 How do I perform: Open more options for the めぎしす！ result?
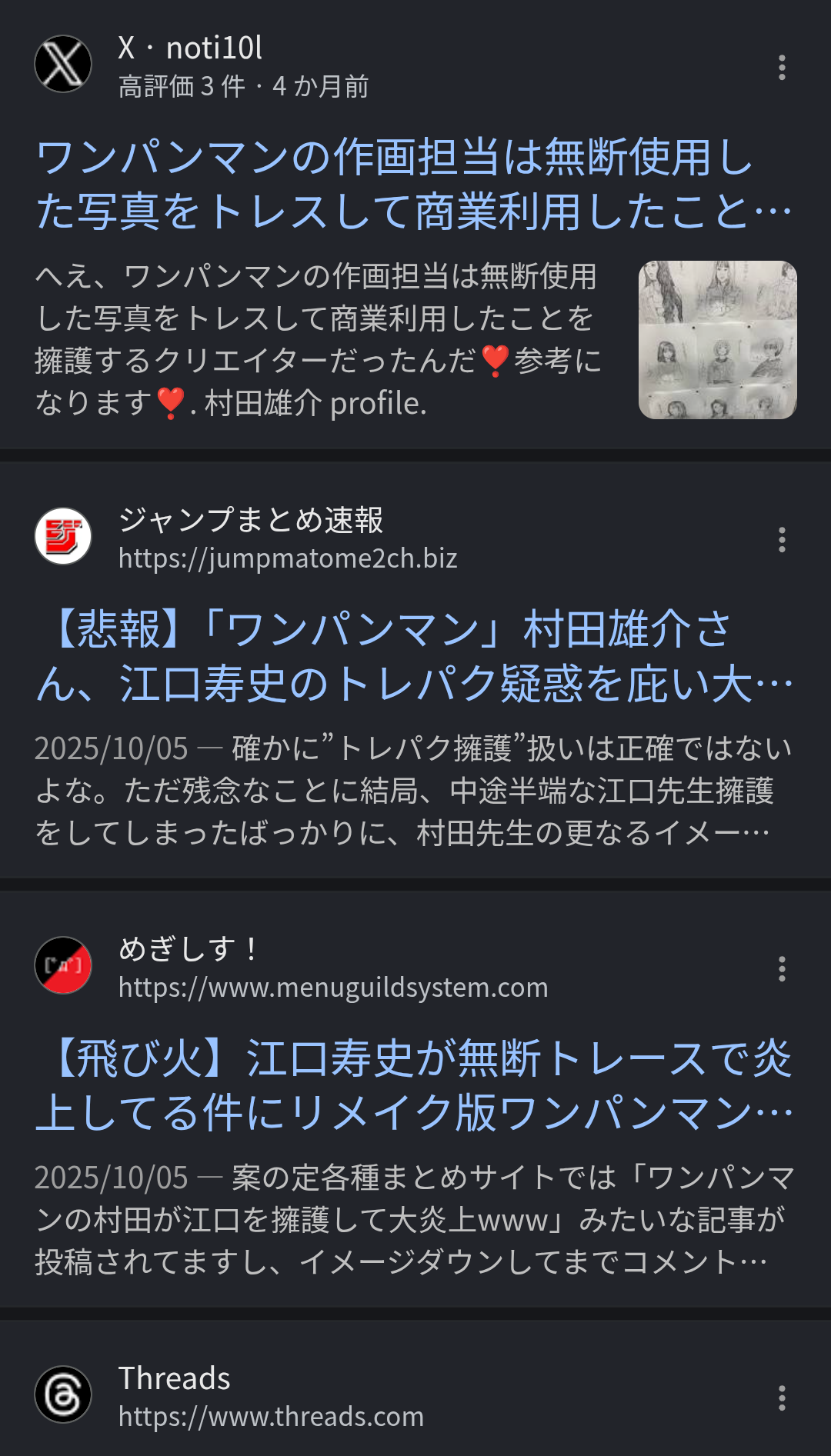tap(782, 969)
